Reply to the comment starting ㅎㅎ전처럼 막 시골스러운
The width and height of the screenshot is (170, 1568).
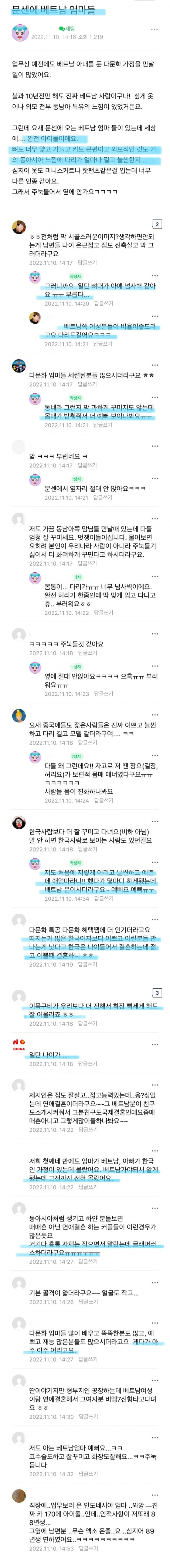pyautogui.click(x=87, y=263)
